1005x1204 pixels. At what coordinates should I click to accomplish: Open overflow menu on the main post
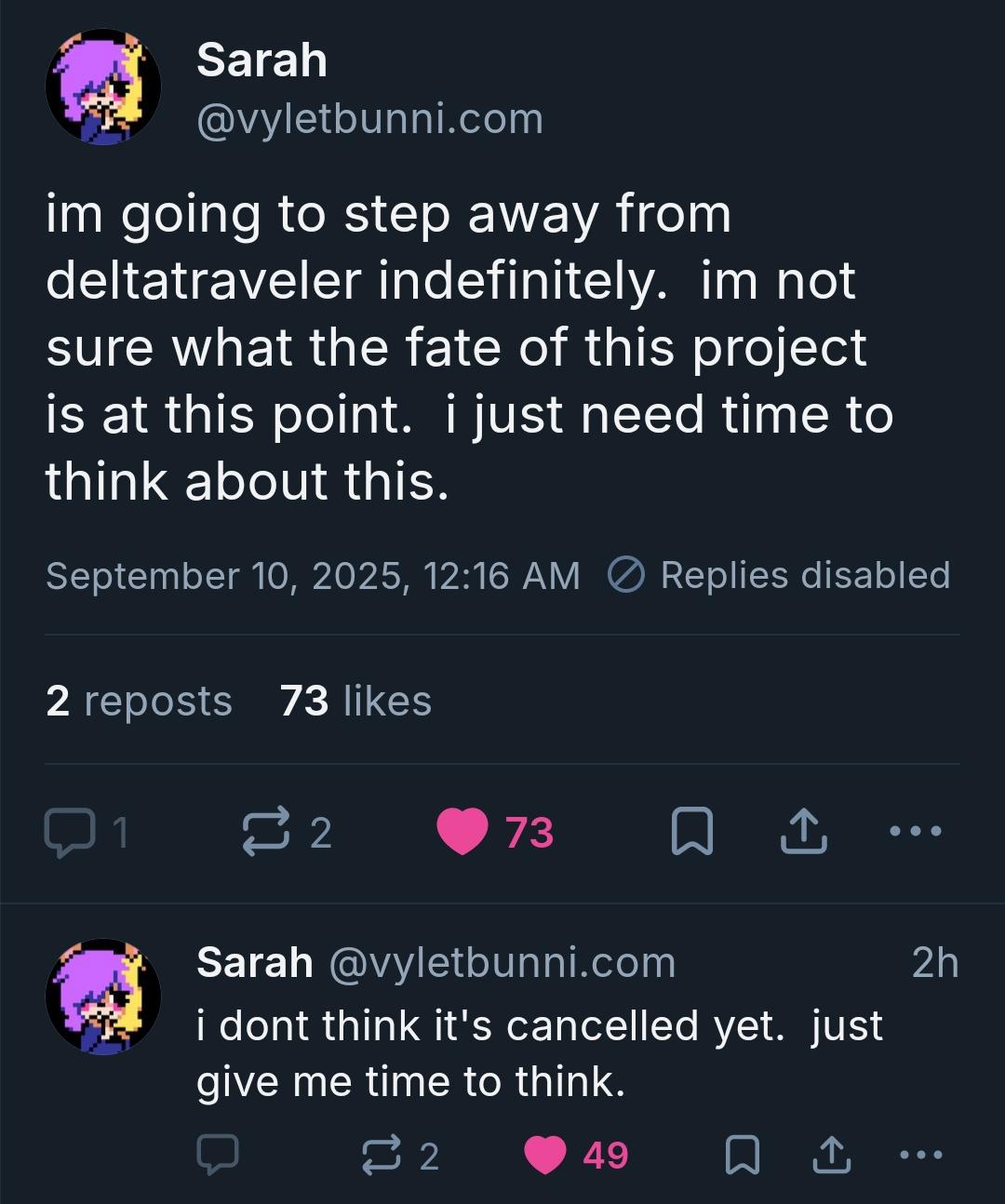[916, 831]
